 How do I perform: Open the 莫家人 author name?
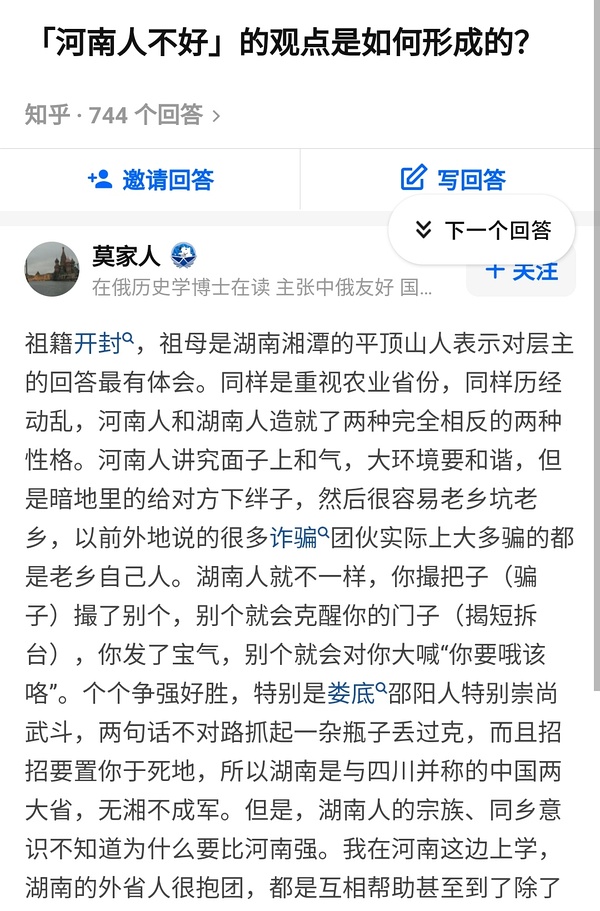click(128, 256)
